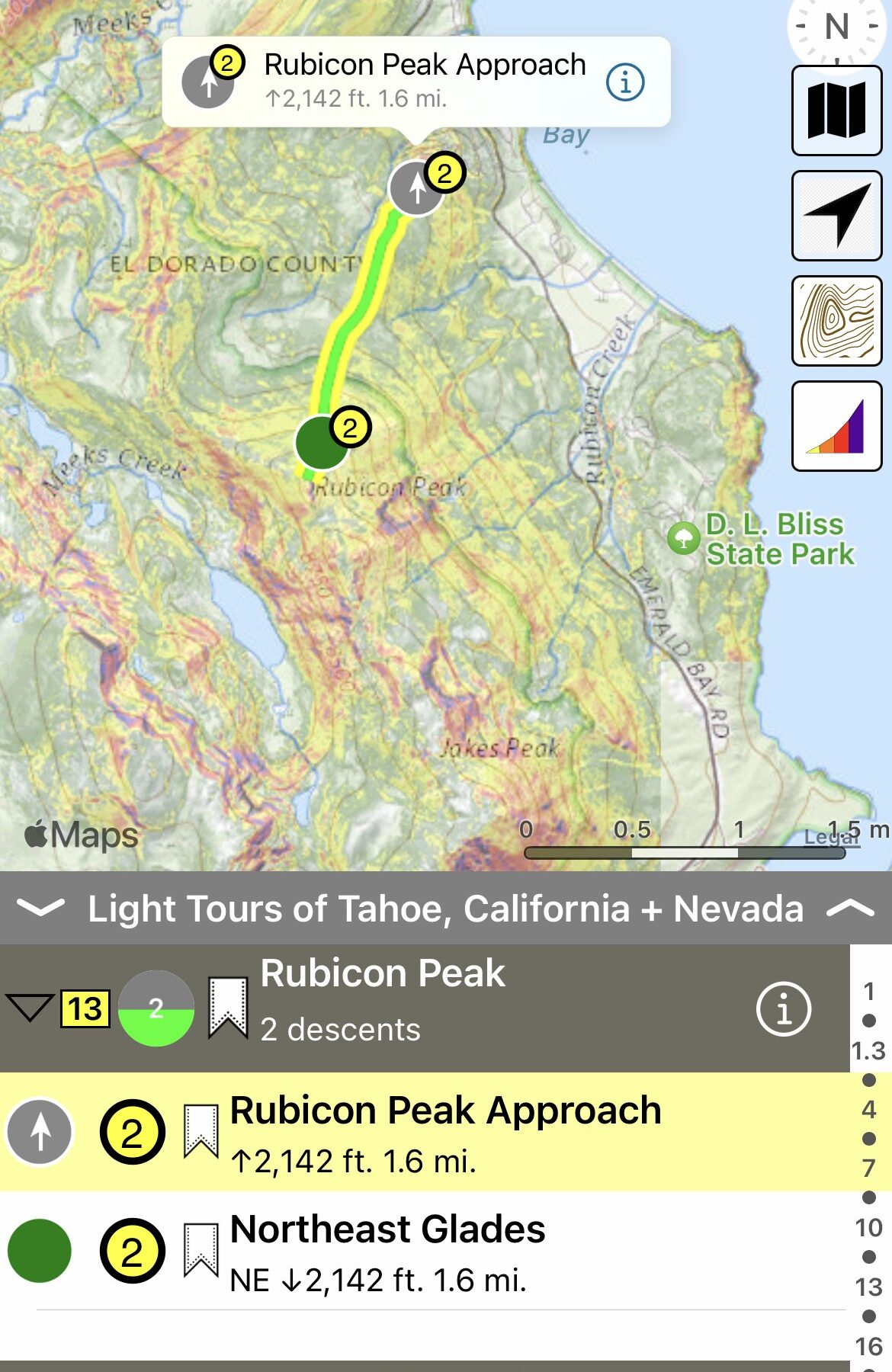Toggle the slope angle shading overlay
This screenshot has width=892, height=1372.
836,426
